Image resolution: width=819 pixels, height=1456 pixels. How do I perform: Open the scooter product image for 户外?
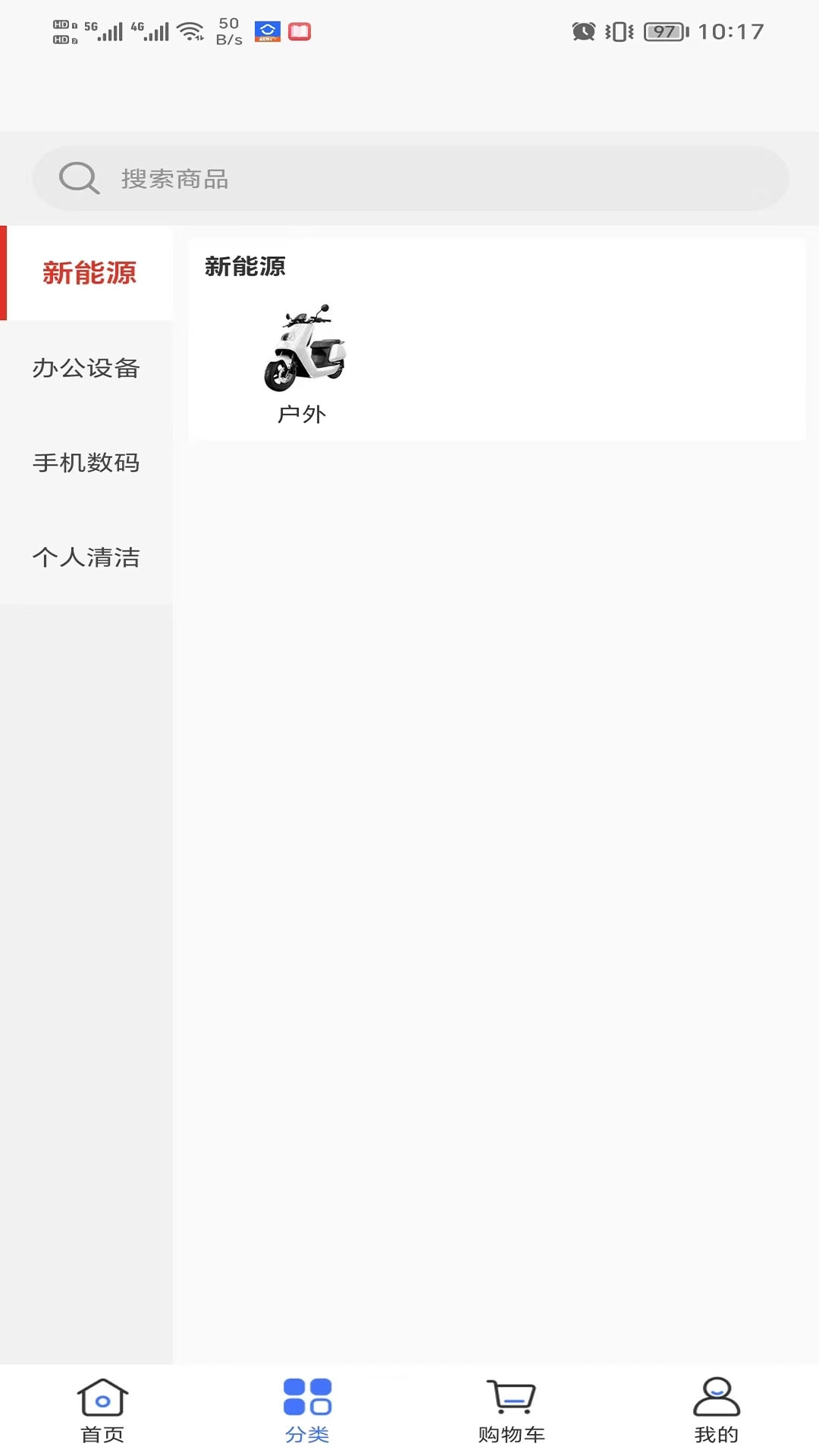point(305,348)
